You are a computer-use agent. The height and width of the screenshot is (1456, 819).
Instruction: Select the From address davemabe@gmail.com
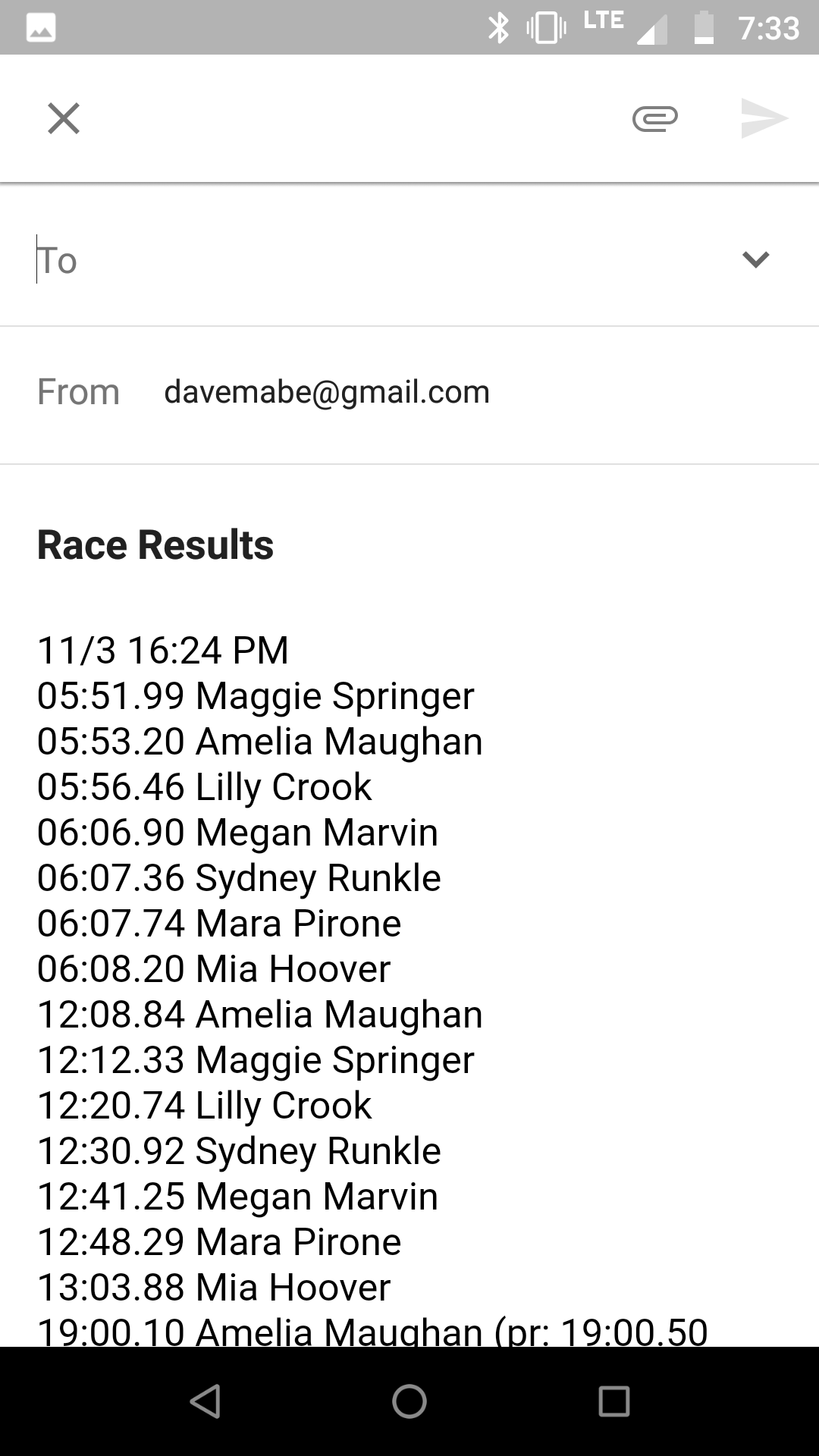click(x=327, y=393)
